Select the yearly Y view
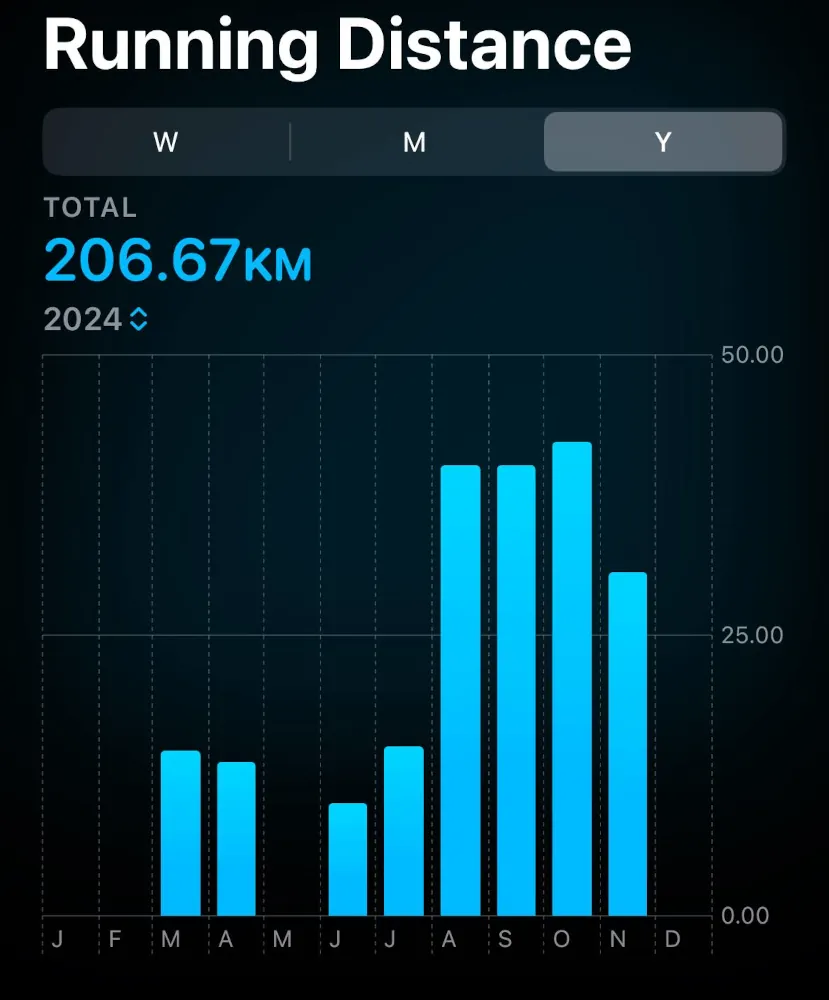This screenshot has width=829, height=1000. click(662, 142)
